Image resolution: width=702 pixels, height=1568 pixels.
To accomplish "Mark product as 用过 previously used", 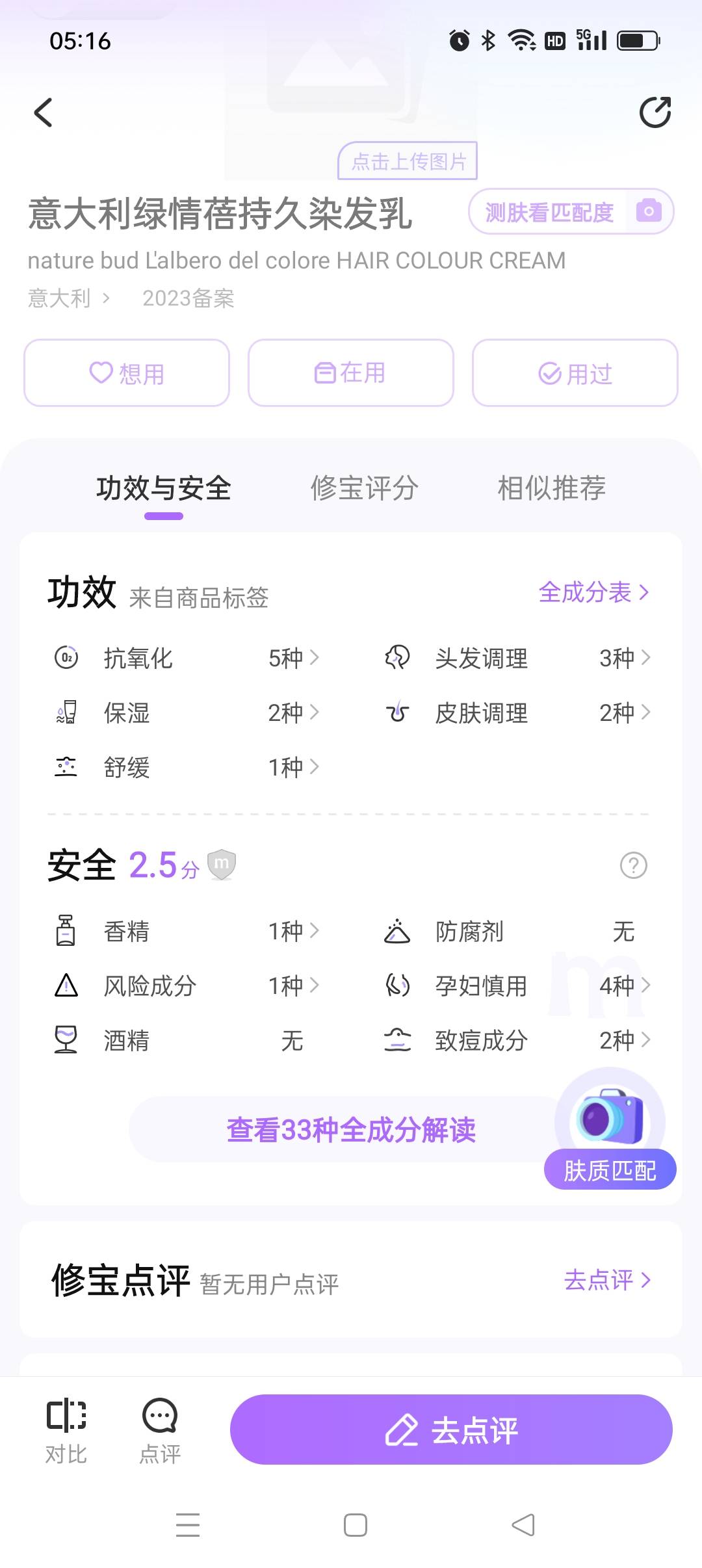I will [575, 373].
